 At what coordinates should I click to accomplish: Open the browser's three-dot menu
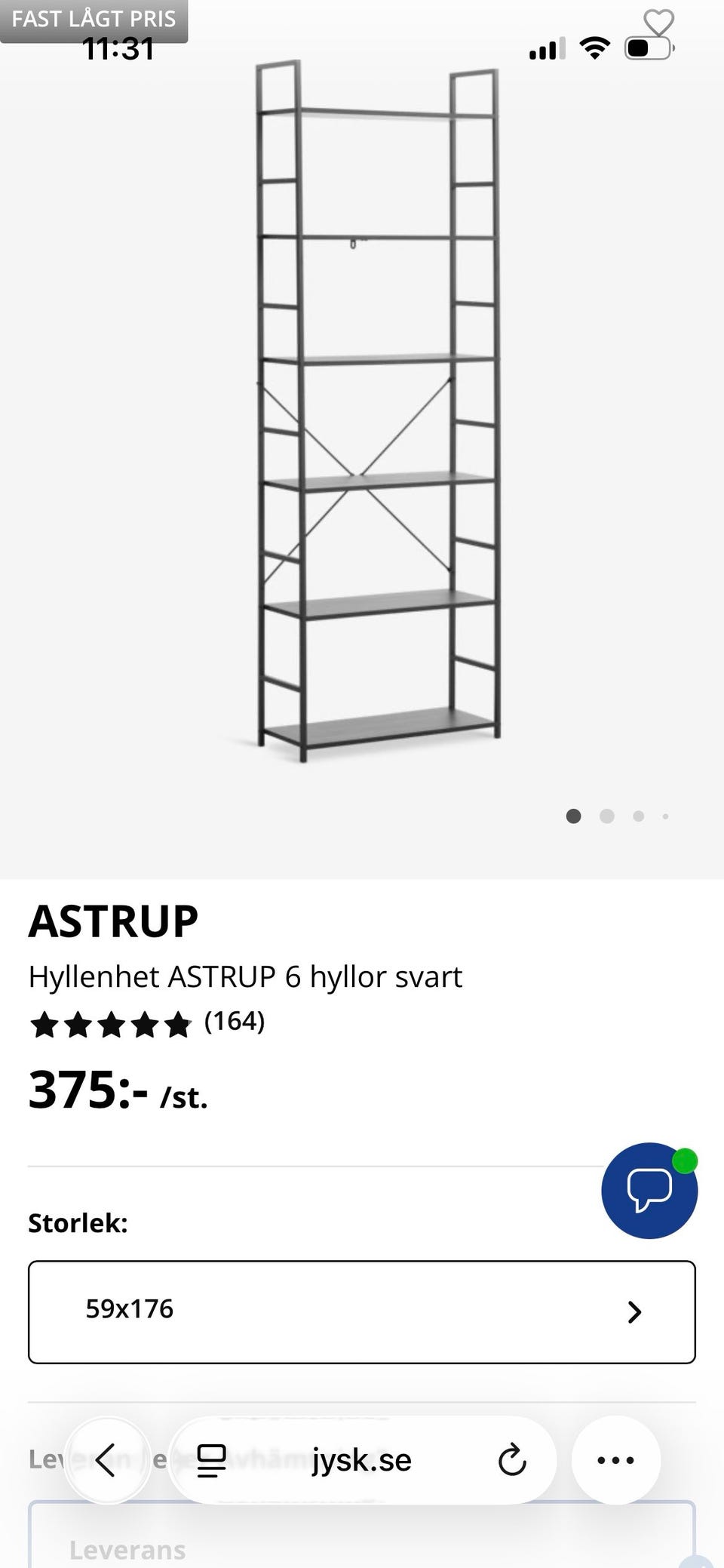pyautogui.click(x=615, y=1459)
